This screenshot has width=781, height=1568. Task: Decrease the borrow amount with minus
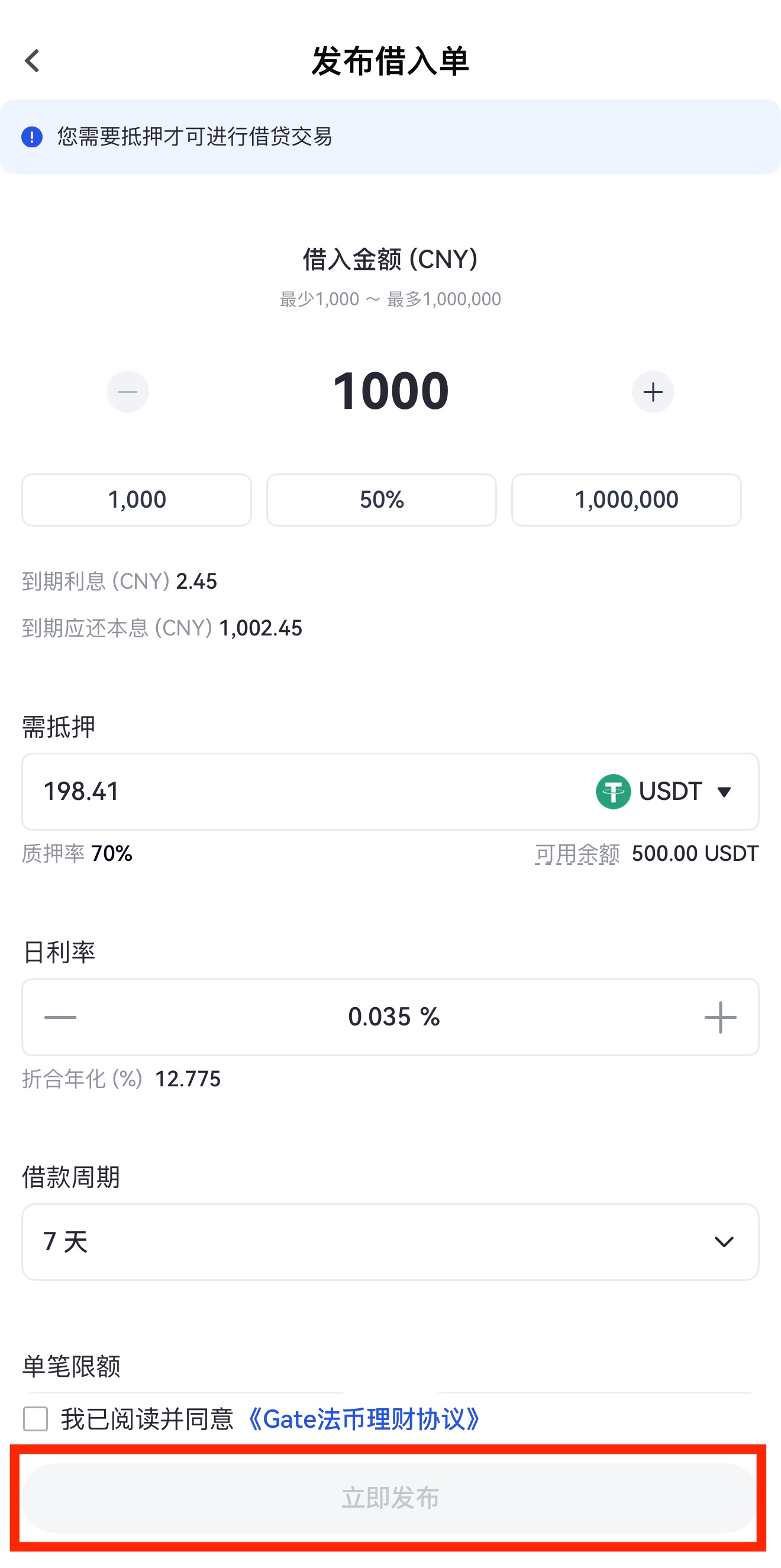(127, 392)
